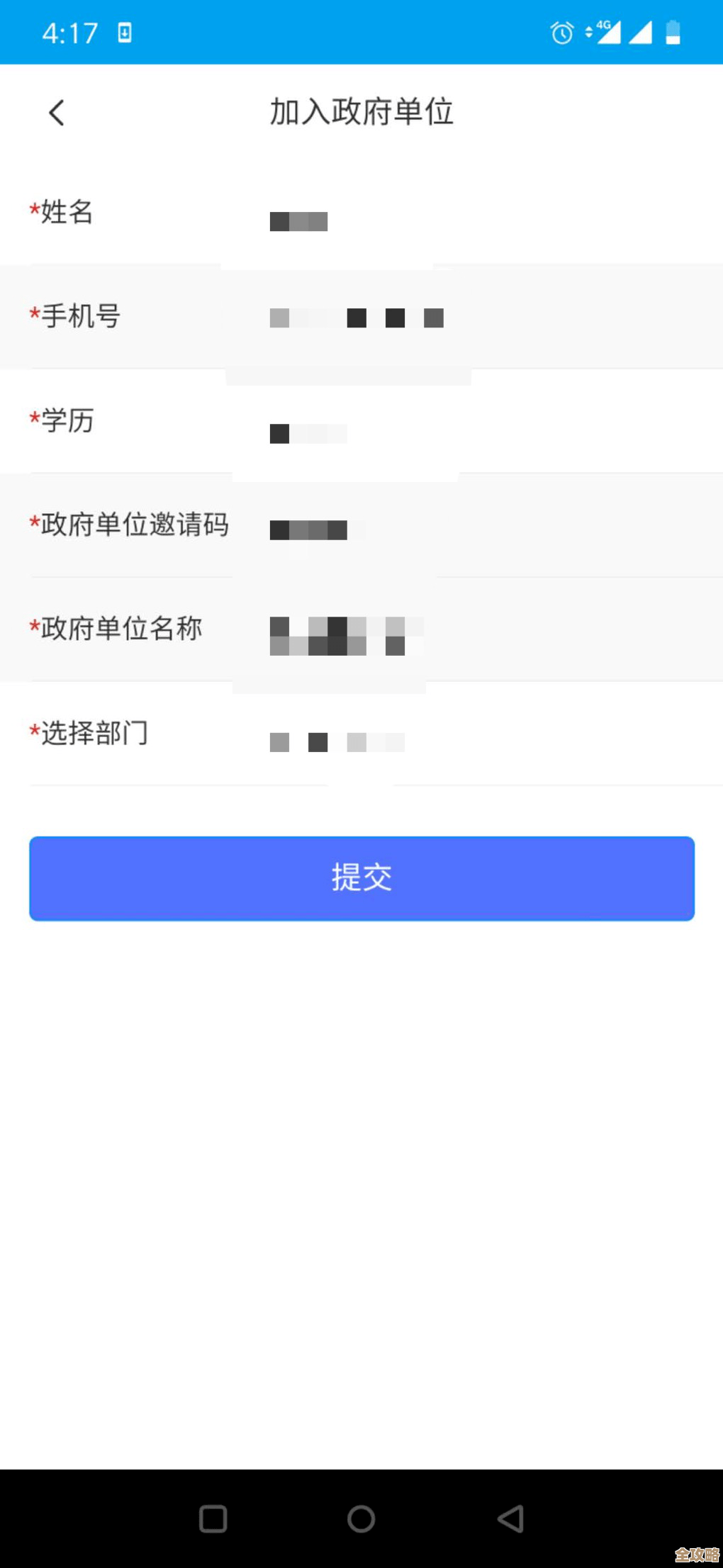Tap the 加入政府单位 page title

tap(361, 112)
